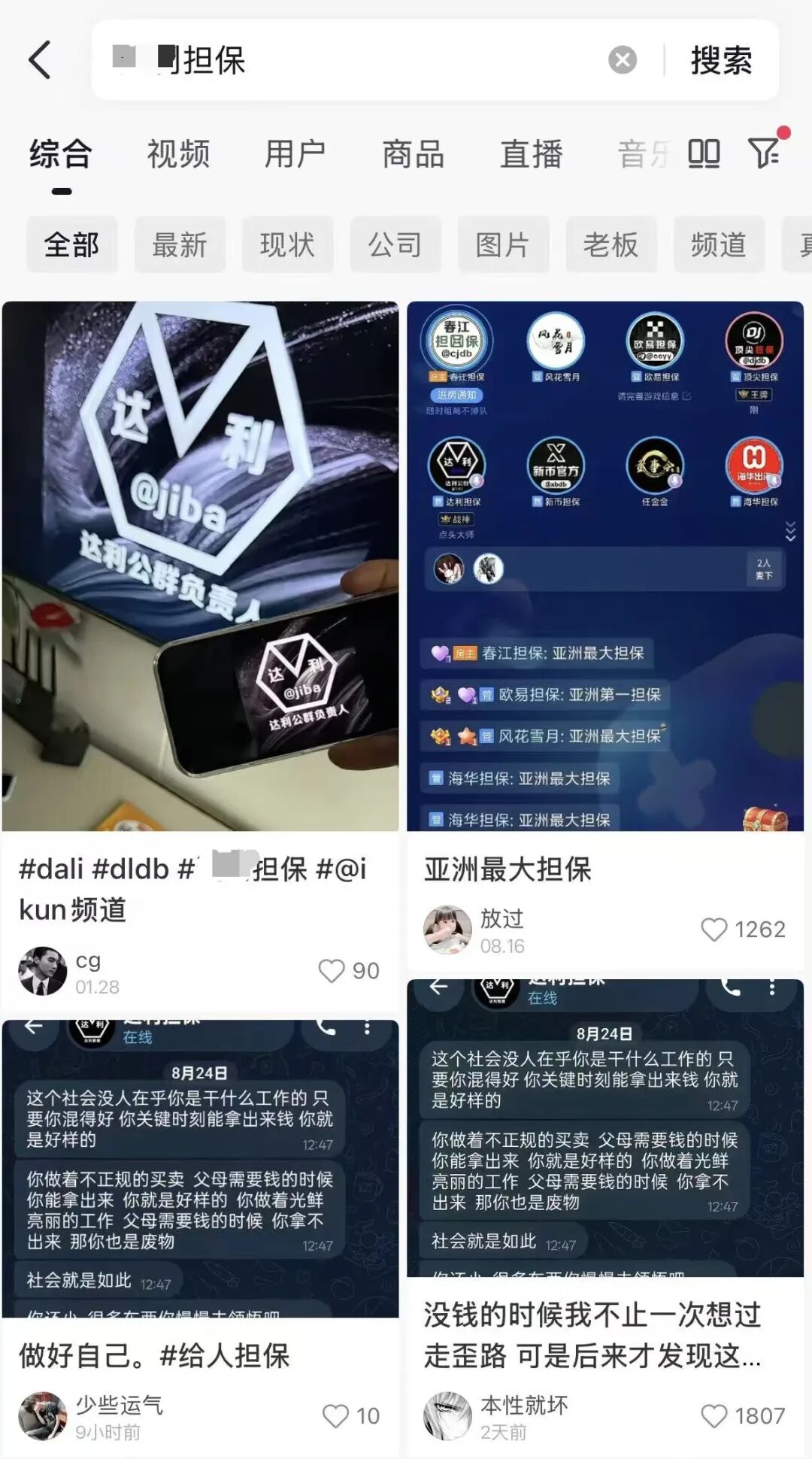Open the filter funnel icon
The width and height of the screenshot is (812, 1459).
[765, 153]
